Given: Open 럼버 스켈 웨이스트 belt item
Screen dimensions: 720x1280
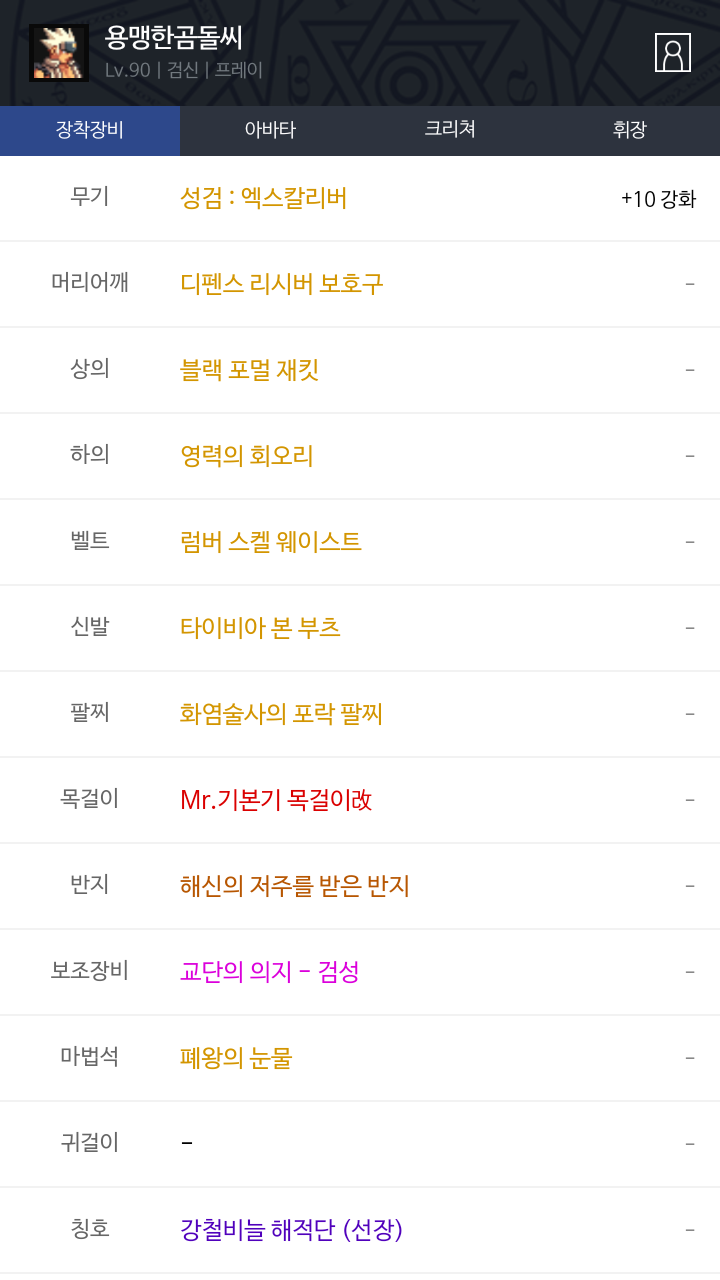Looking at the screenshot, I should click(x=271, y=542).
